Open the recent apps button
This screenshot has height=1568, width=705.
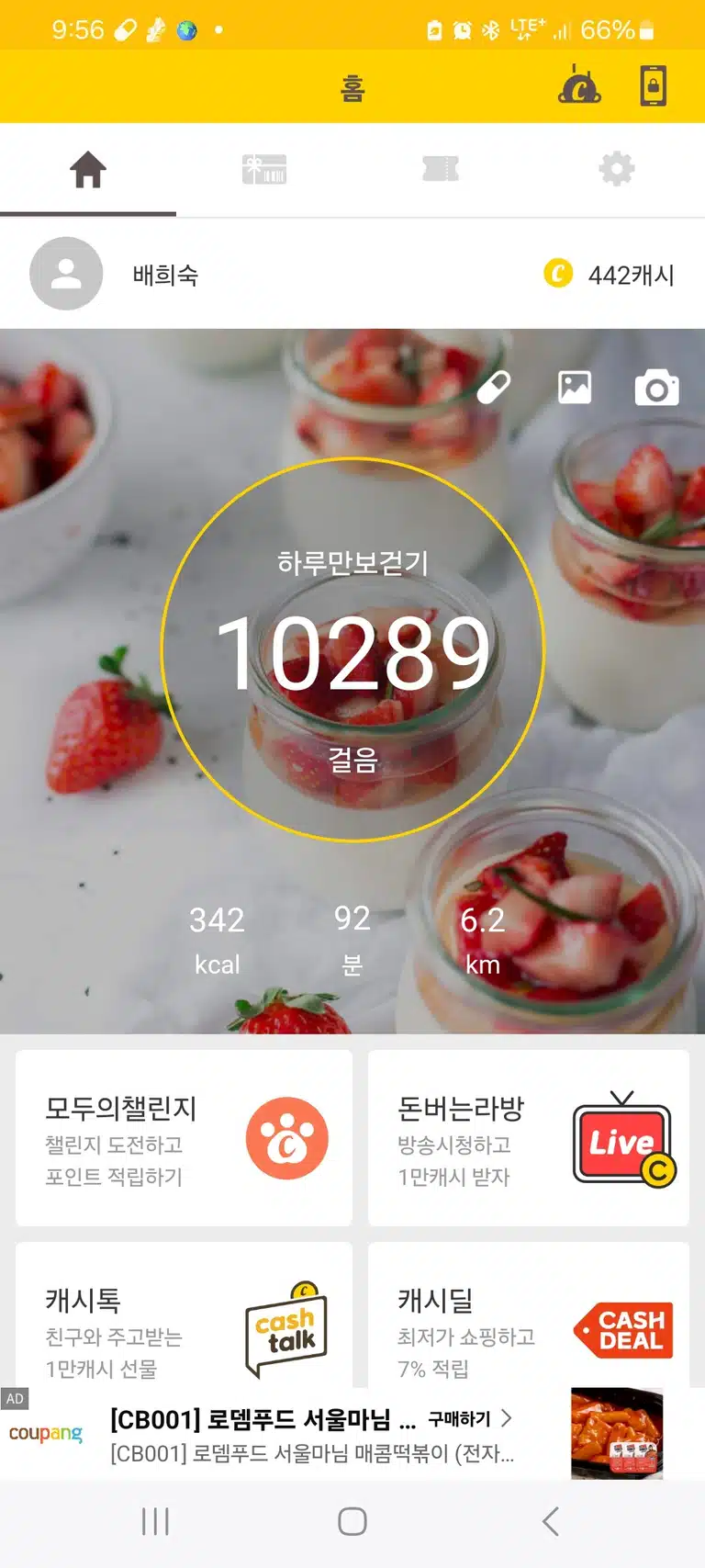[x=155, y=1521]
